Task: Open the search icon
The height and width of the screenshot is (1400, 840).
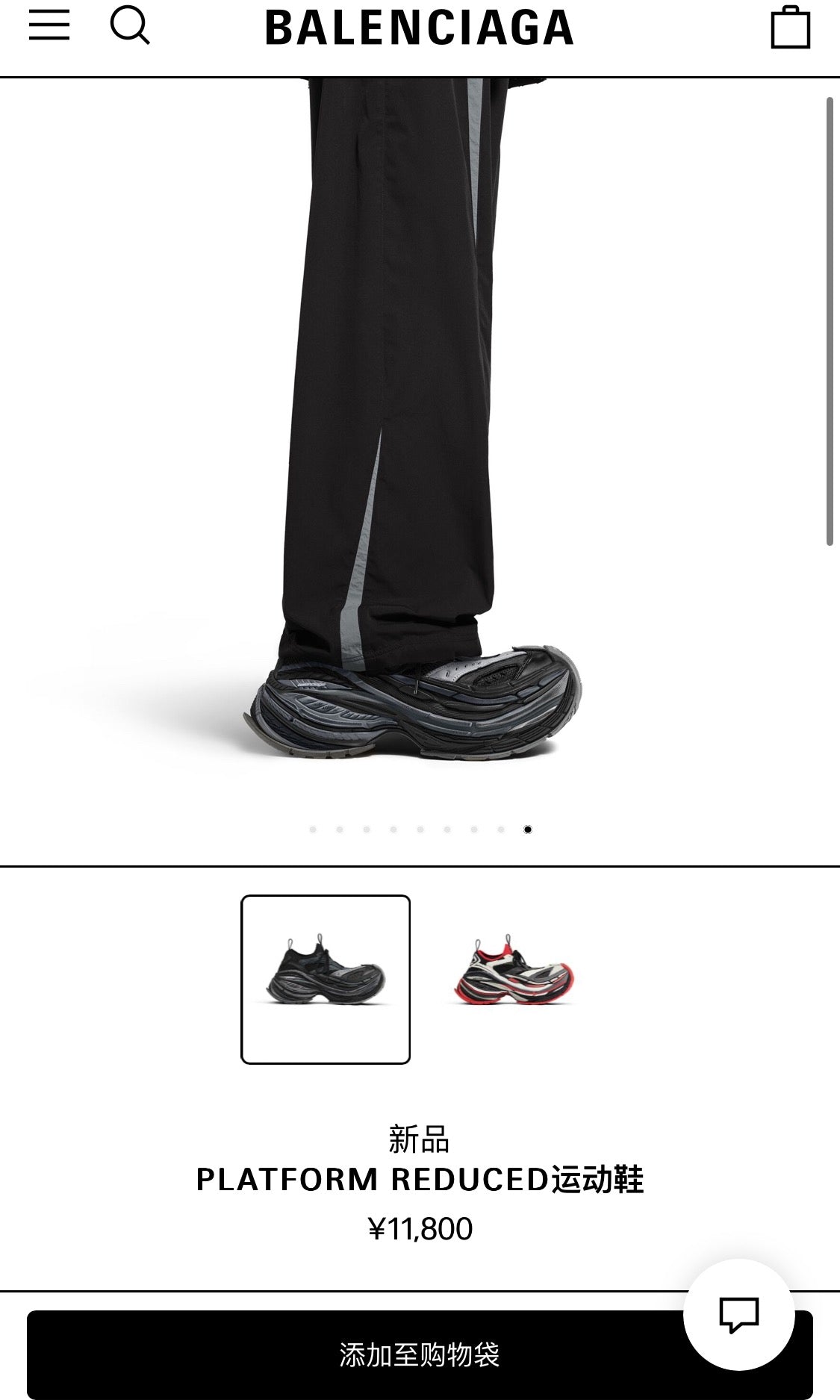Action: 130,26
